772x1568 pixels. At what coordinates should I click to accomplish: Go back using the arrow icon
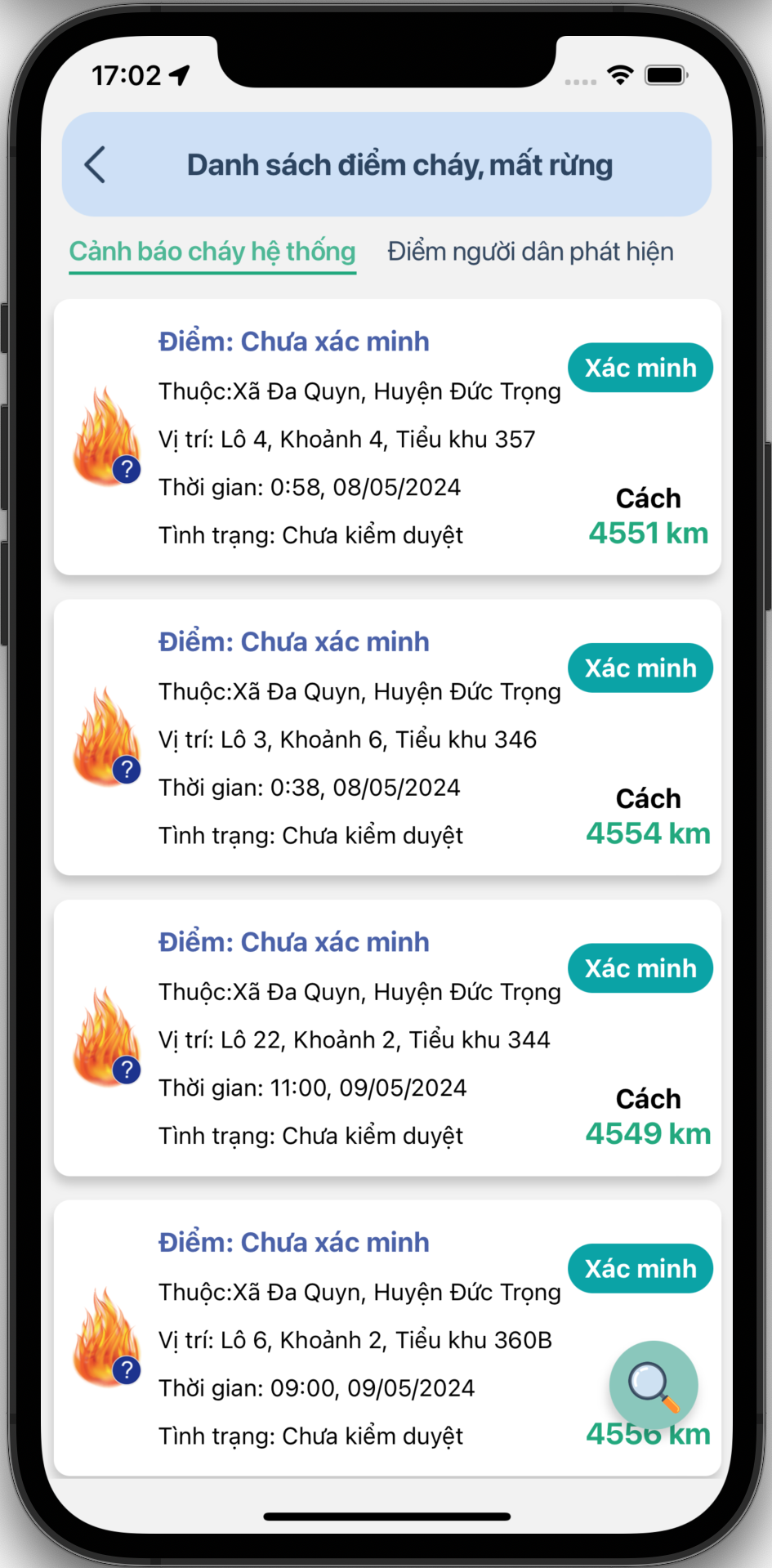96,164
